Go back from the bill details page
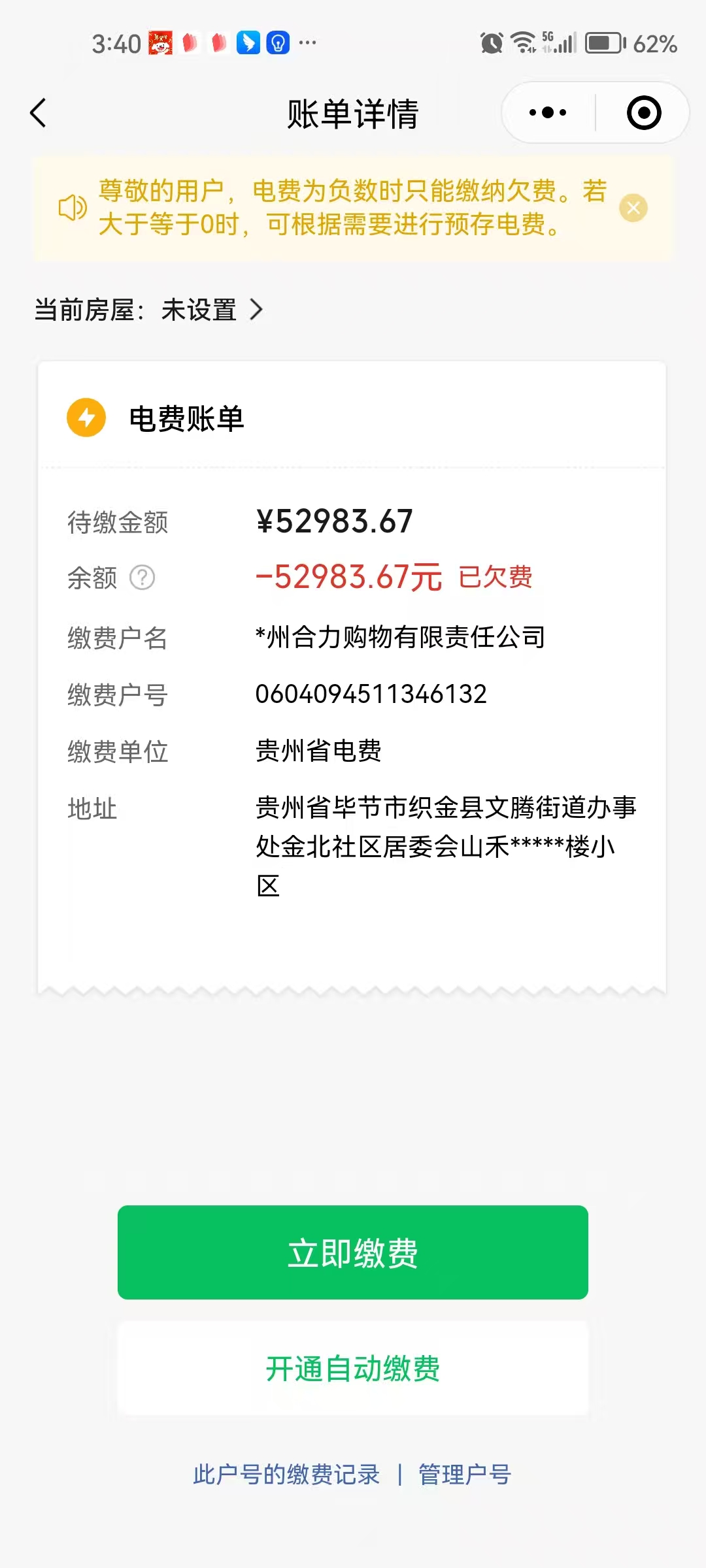The width and height of the screenshot is (706, 1568). pyautogui.click(x=39, y=113)
